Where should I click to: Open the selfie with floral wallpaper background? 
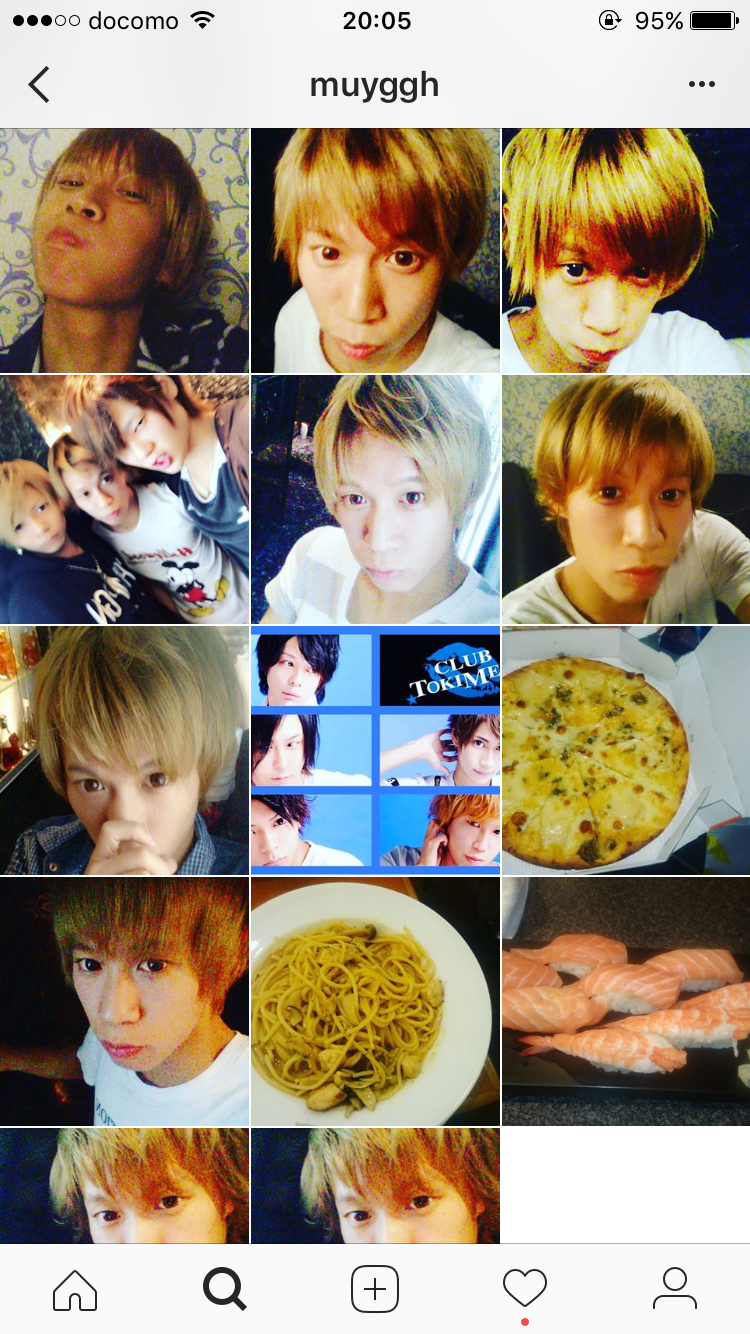click(124, 250)
